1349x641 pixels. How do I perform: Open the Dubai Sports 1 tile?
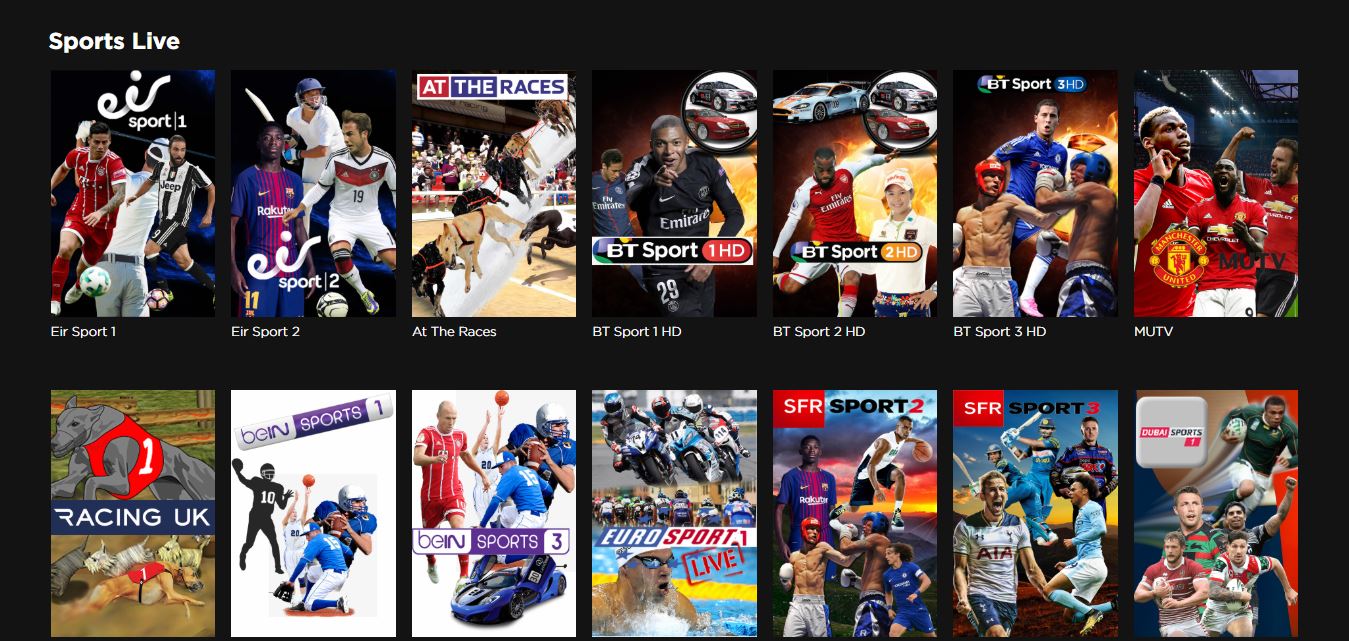[x=1216, y=513]
